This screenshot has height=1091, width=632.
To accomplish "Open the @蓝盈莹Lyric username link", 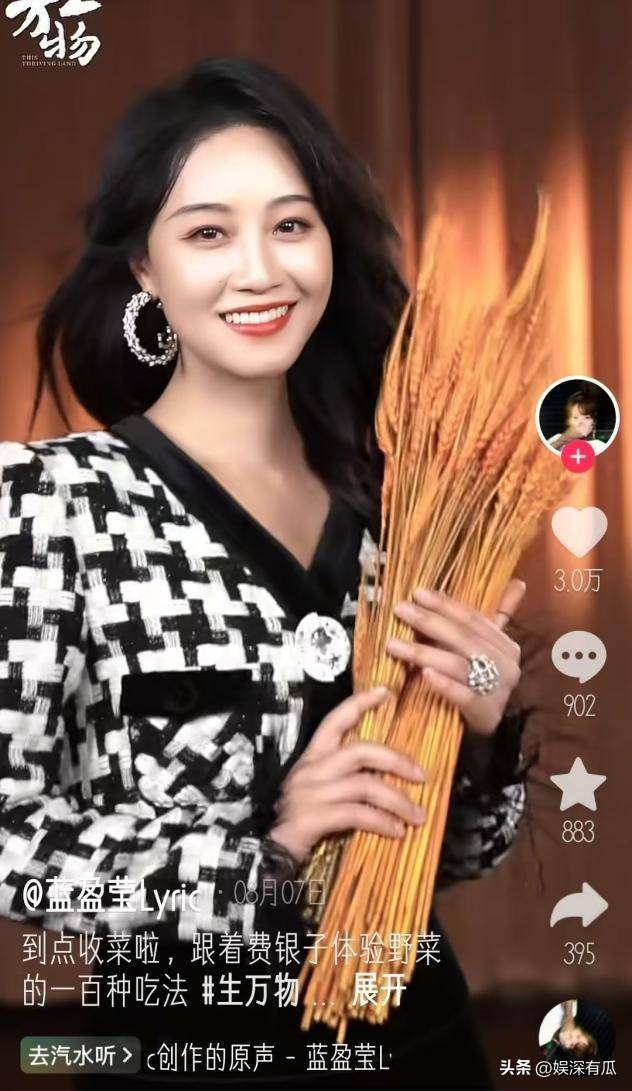I will pos(112,896).
